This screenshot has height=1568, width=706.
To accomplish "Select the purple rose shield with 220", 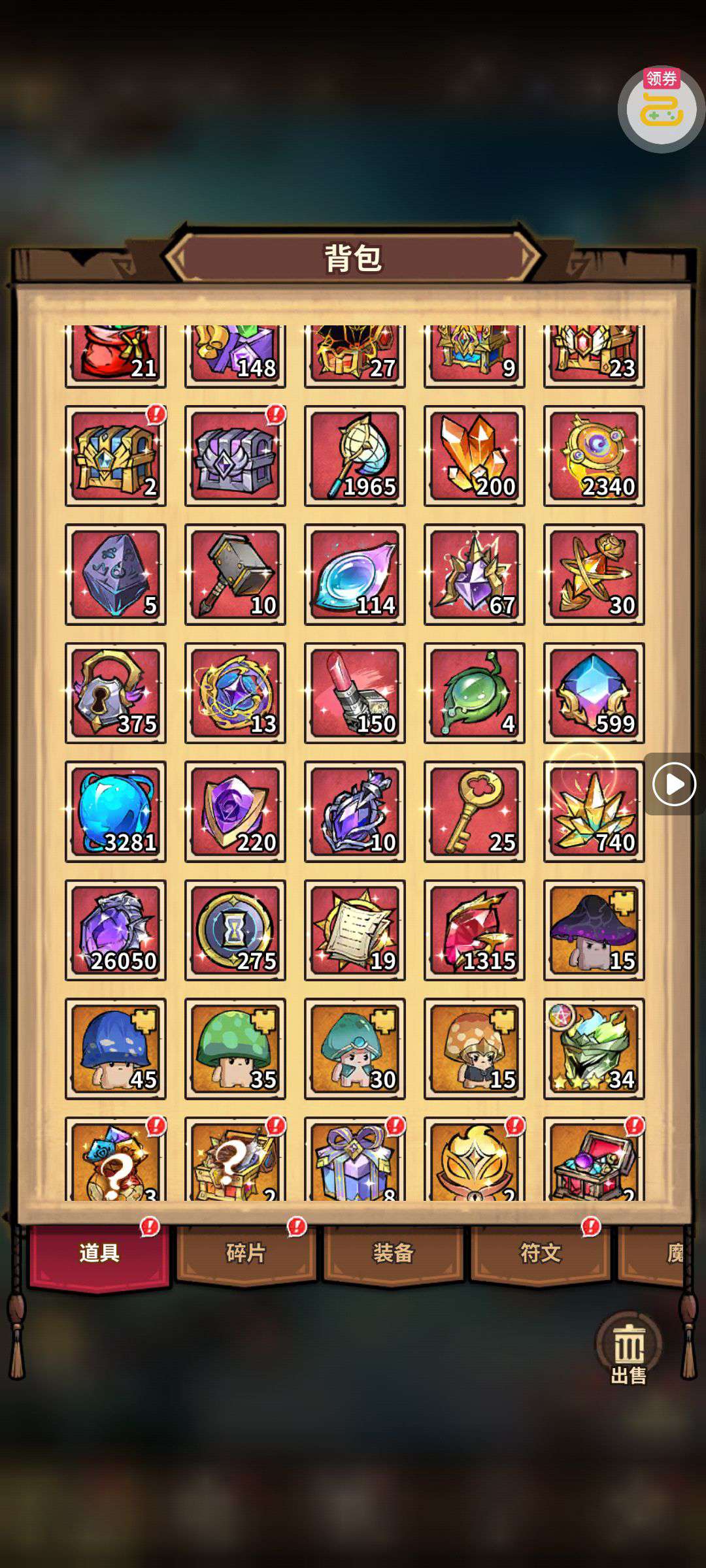I will click(x=235, y=811).
